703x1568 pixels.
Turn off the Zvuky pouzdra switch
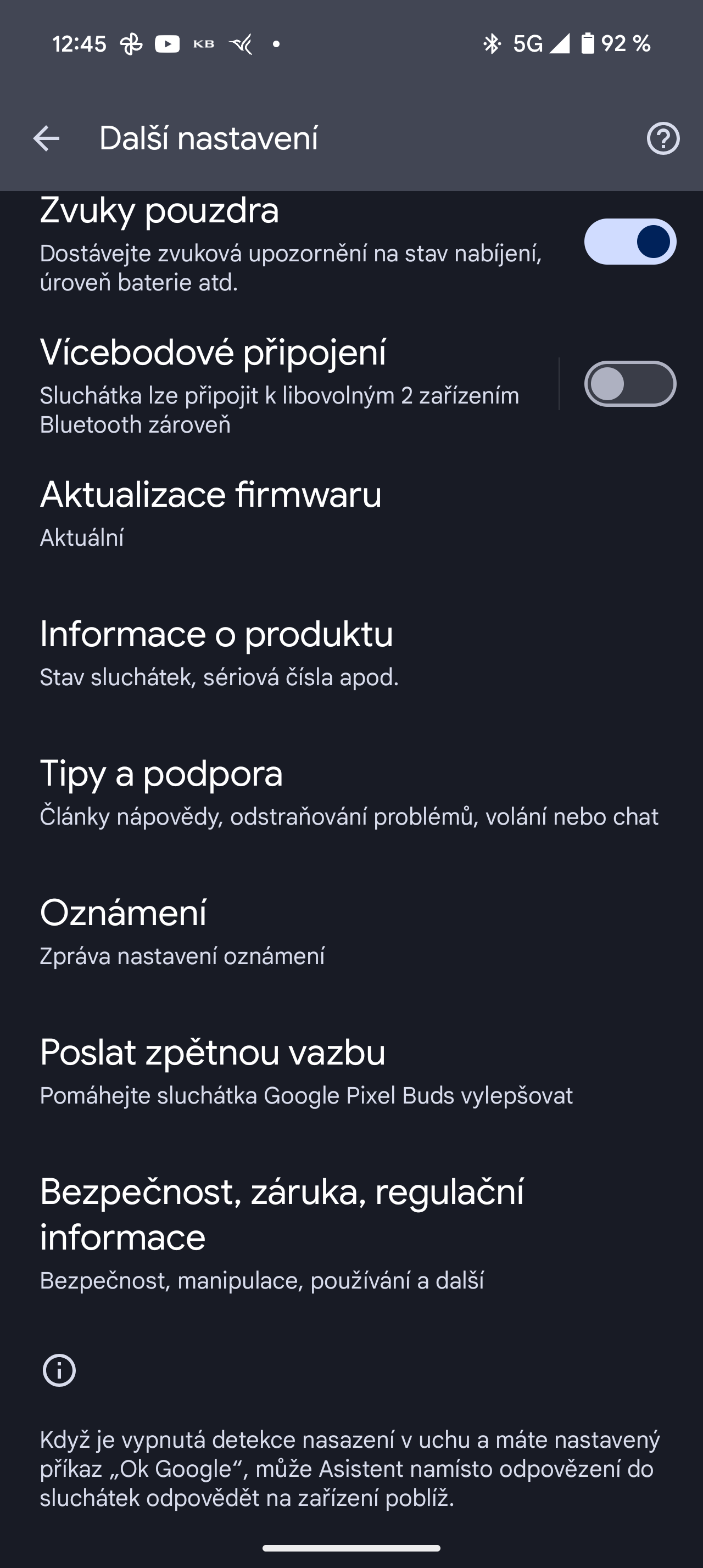[x=630, y=242]
